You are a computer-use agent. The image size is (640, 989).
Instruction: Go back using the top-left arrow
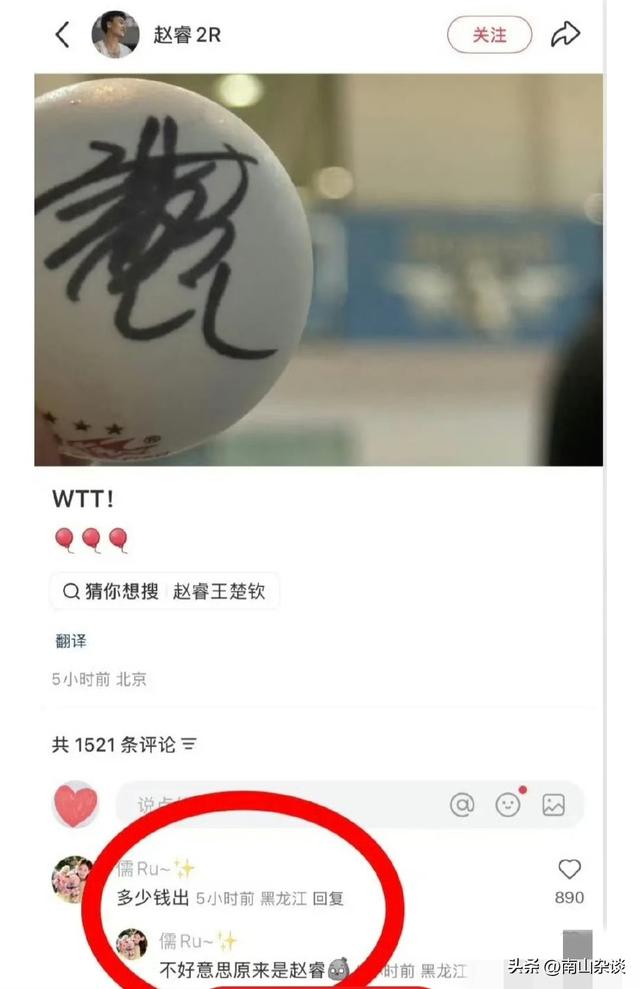62,35
